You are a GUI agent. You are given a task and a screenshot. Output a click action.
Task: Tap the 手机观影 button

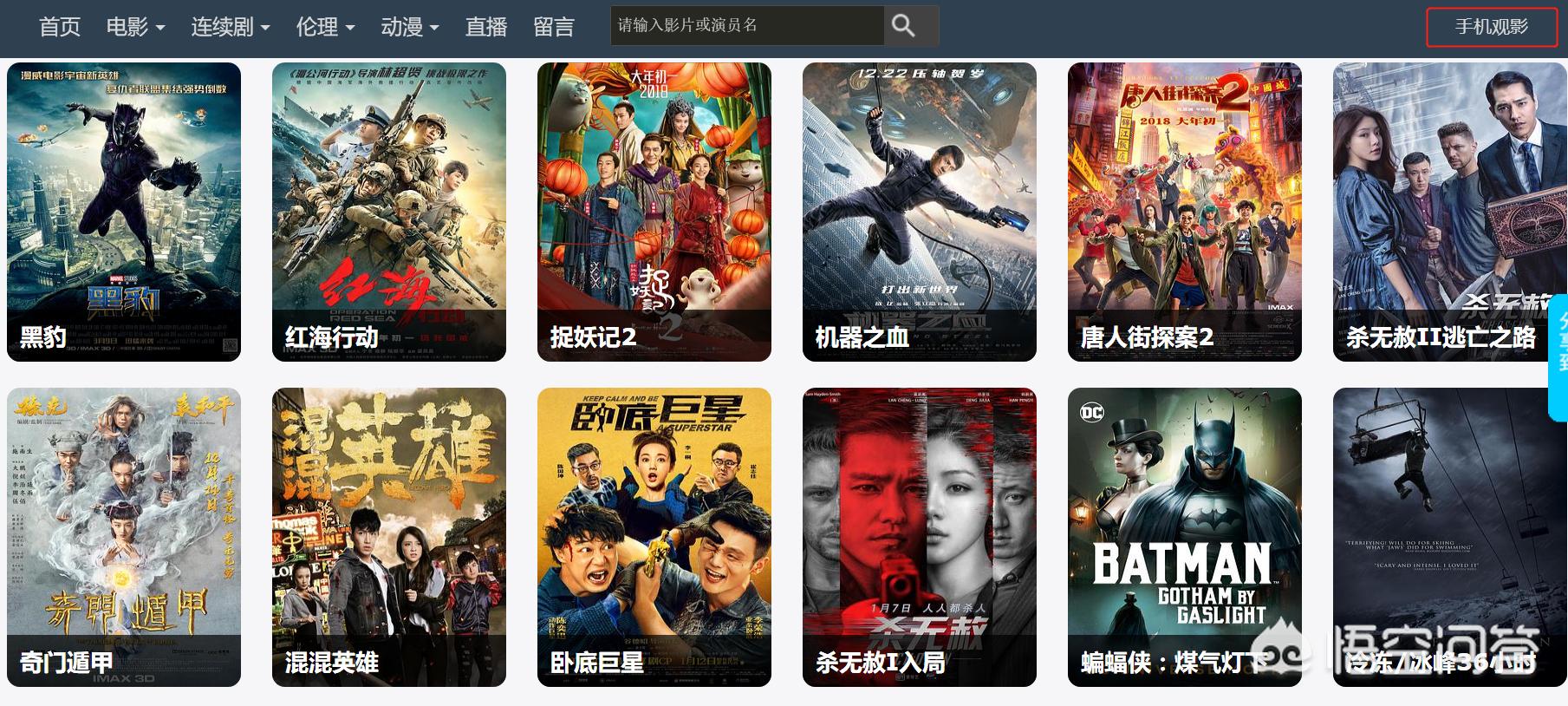click(1491, 27)
